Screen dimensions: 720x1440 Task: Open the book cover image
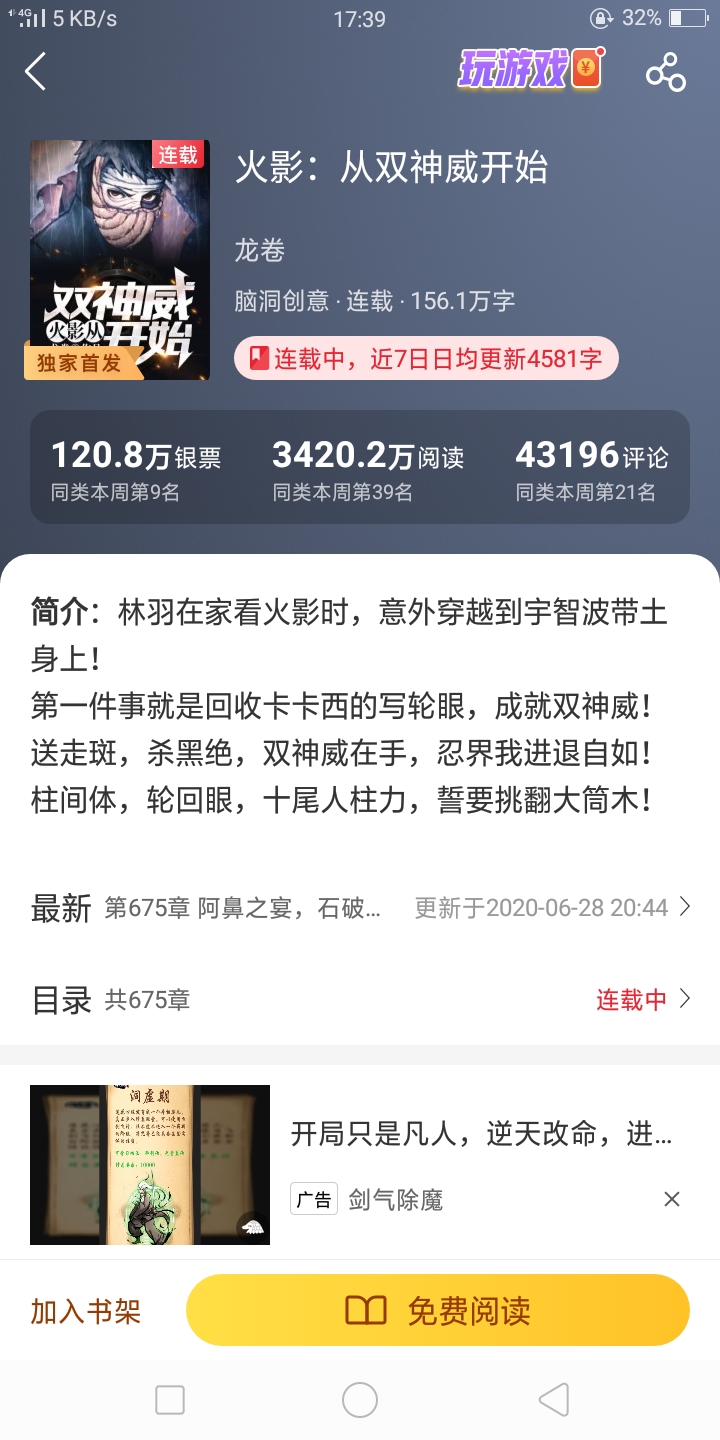[x=120, y=260]
